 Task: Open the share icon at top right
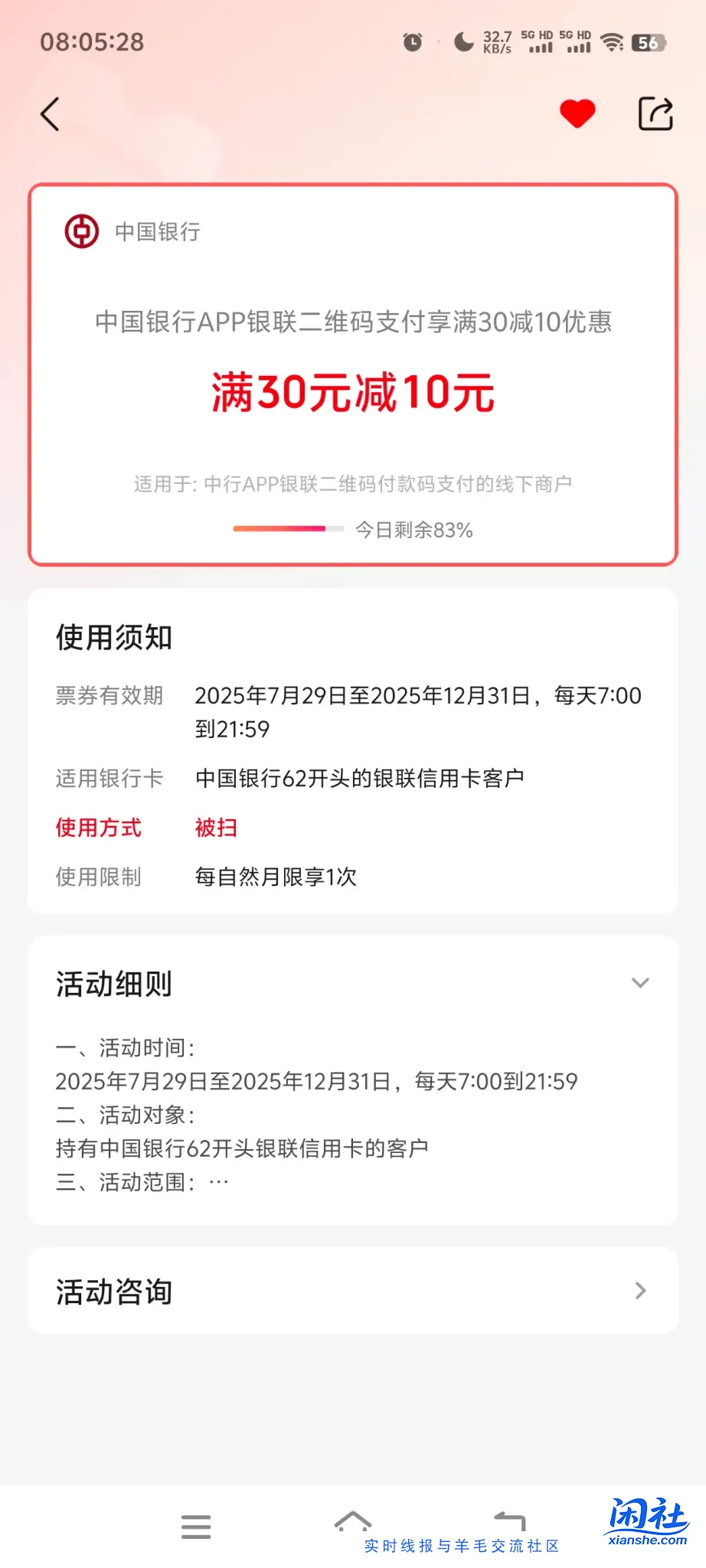click(656, 113)
